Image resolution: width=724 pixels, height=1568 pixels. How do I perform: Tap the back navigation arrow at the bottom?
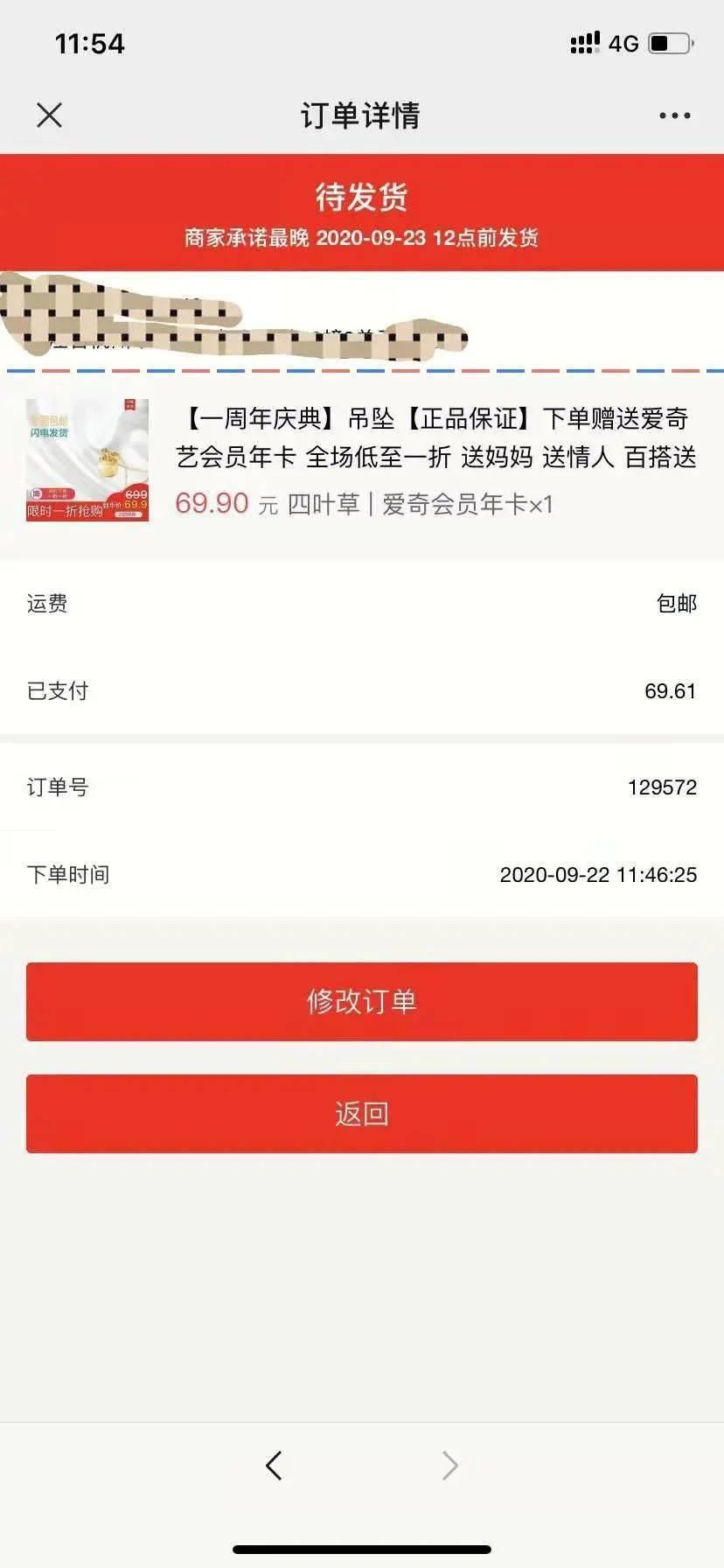coord(275,1466)
